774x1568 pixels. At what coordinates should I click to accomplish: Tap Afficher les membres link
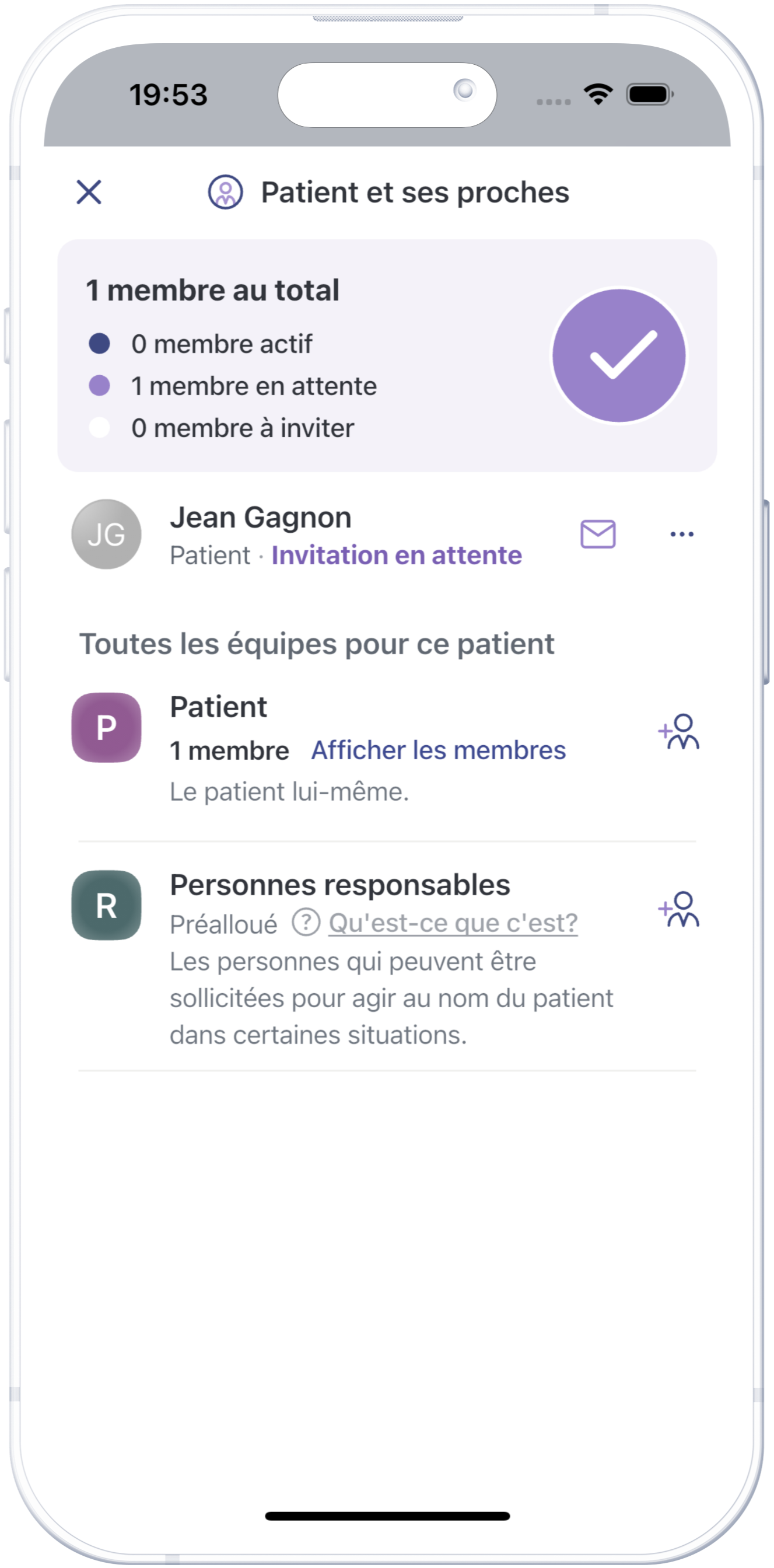438,750
